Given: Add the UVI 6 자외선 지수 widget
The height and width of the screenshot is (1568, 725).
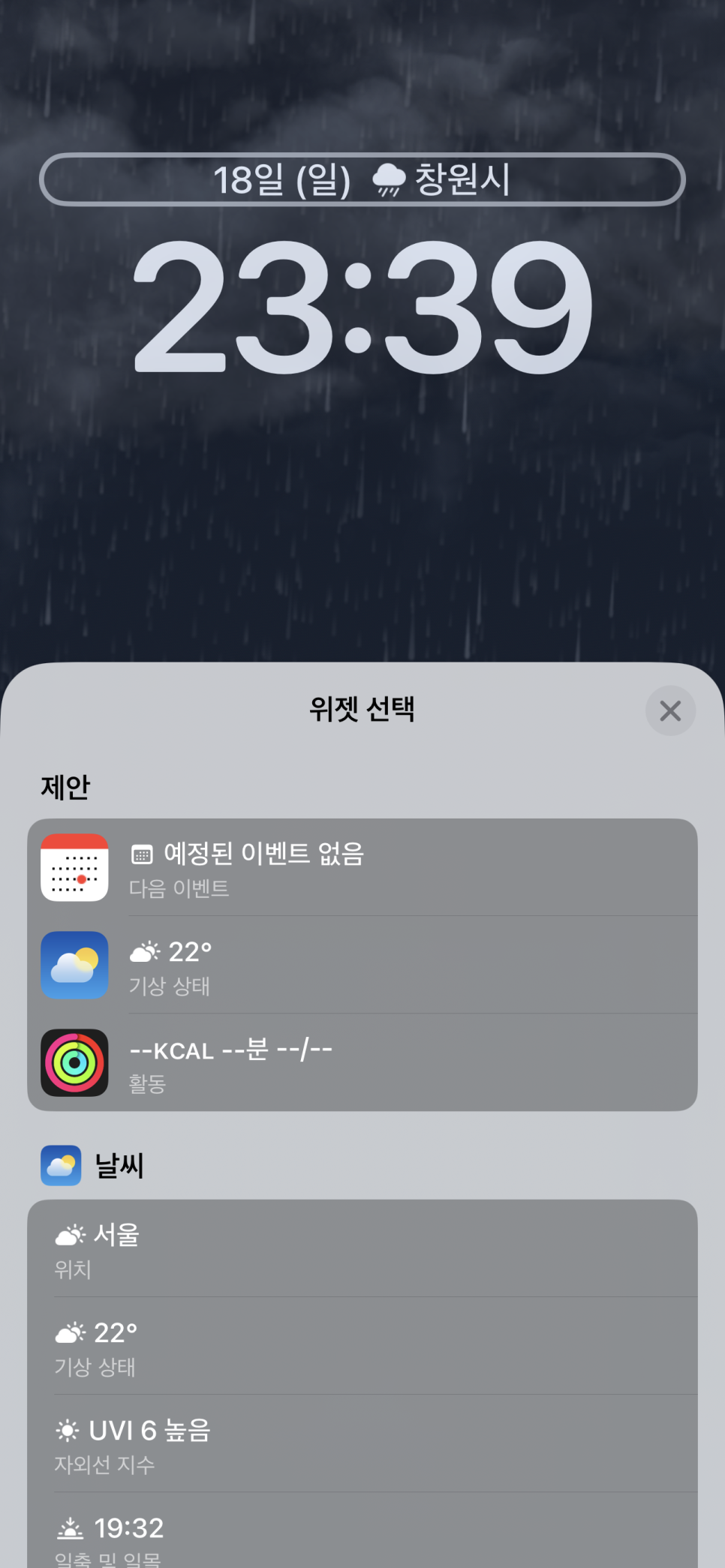Looking at the screenshot, I should point(362,1444).
